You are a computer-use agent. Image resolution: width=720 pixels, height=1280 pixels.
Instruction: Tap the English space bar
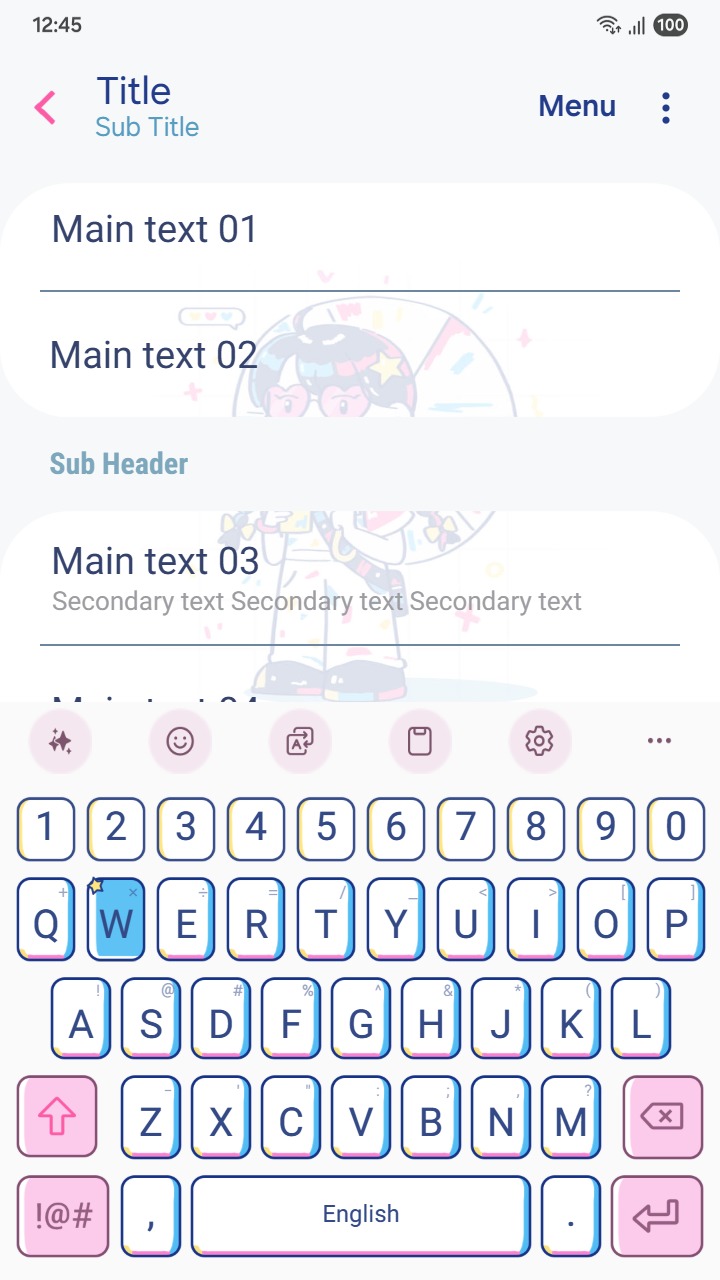pyautogui.click(x=361, y=1215)
